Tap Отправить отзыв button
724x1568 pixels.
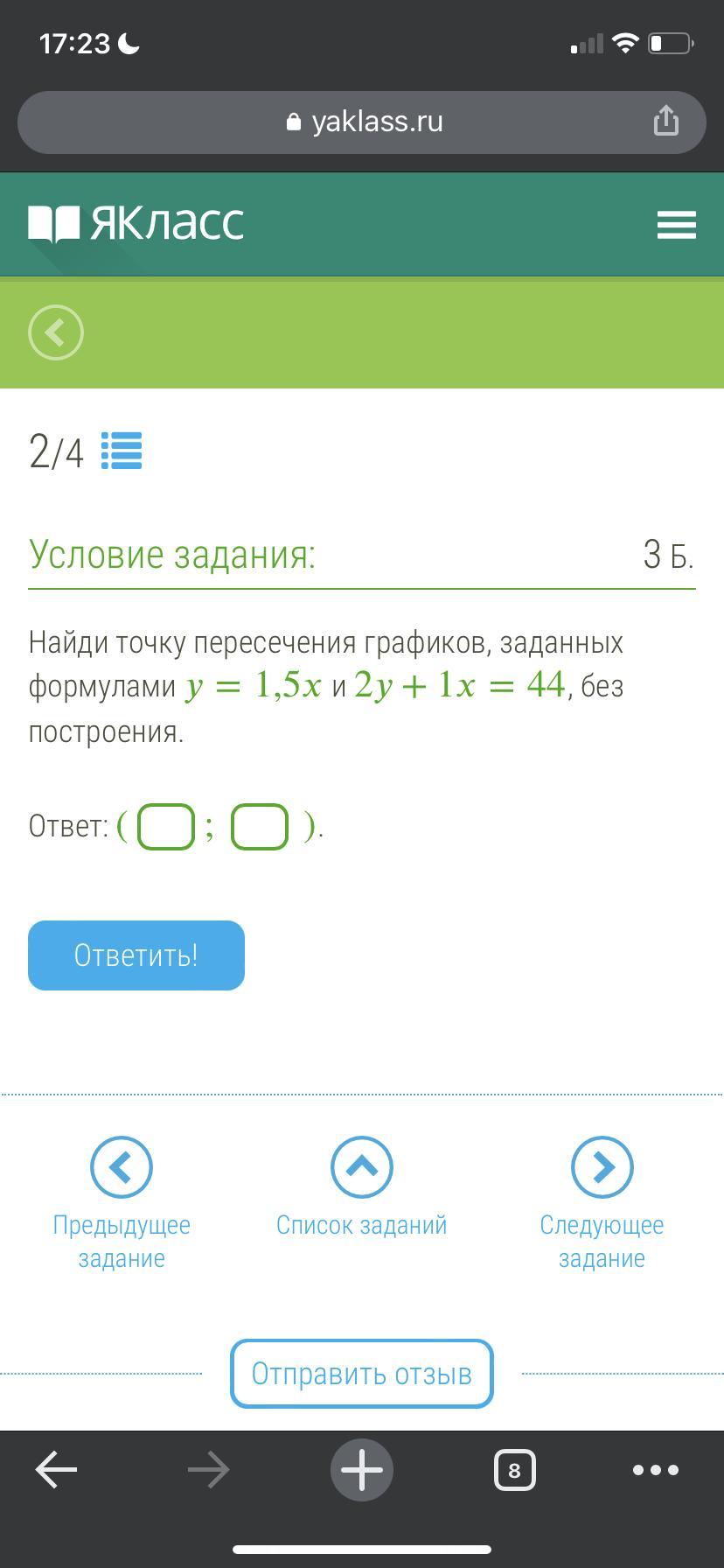(362, 1374)
